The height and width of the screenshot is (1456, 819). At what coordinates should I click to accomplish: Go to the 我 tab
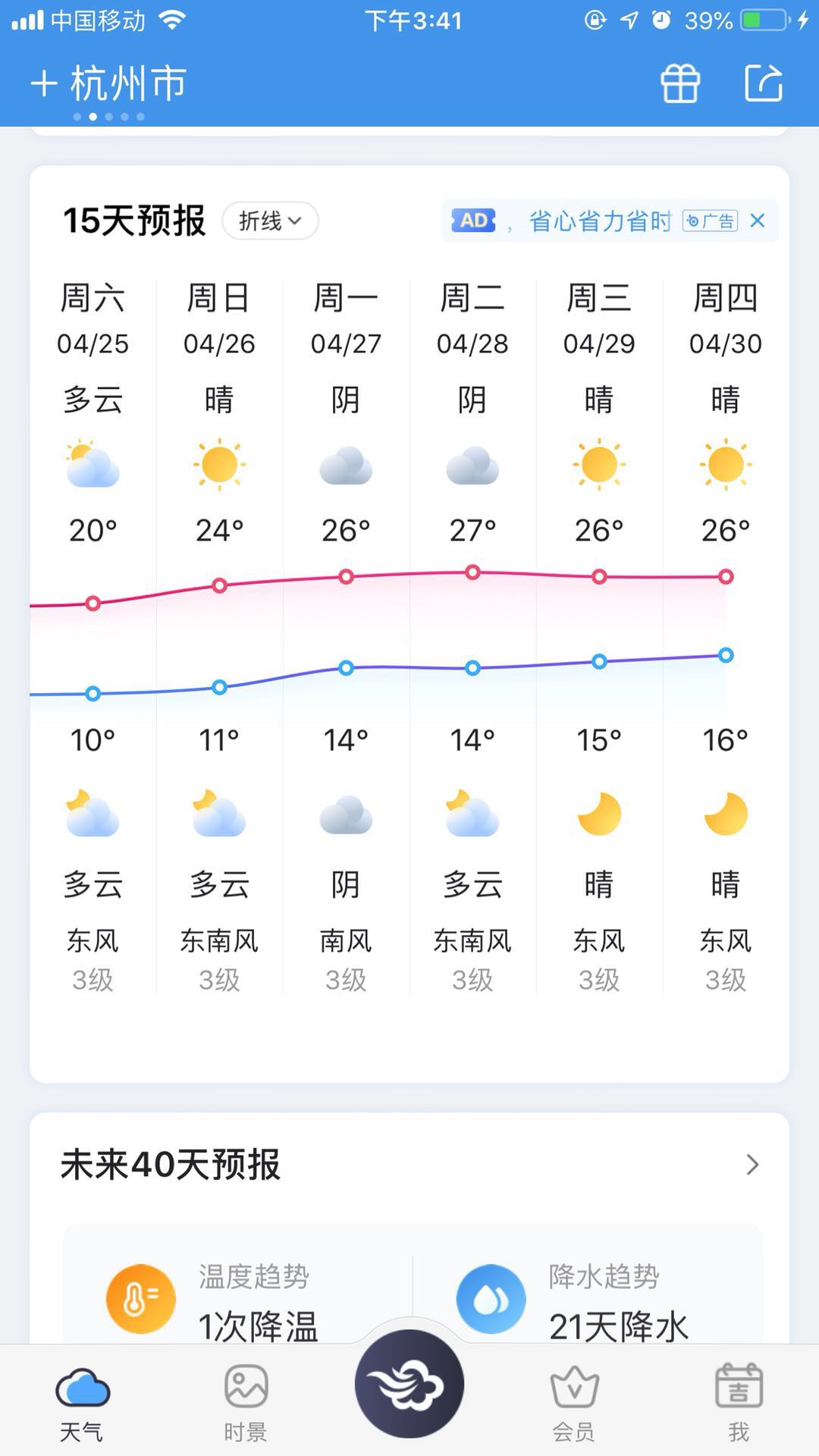pos(739,1402)
